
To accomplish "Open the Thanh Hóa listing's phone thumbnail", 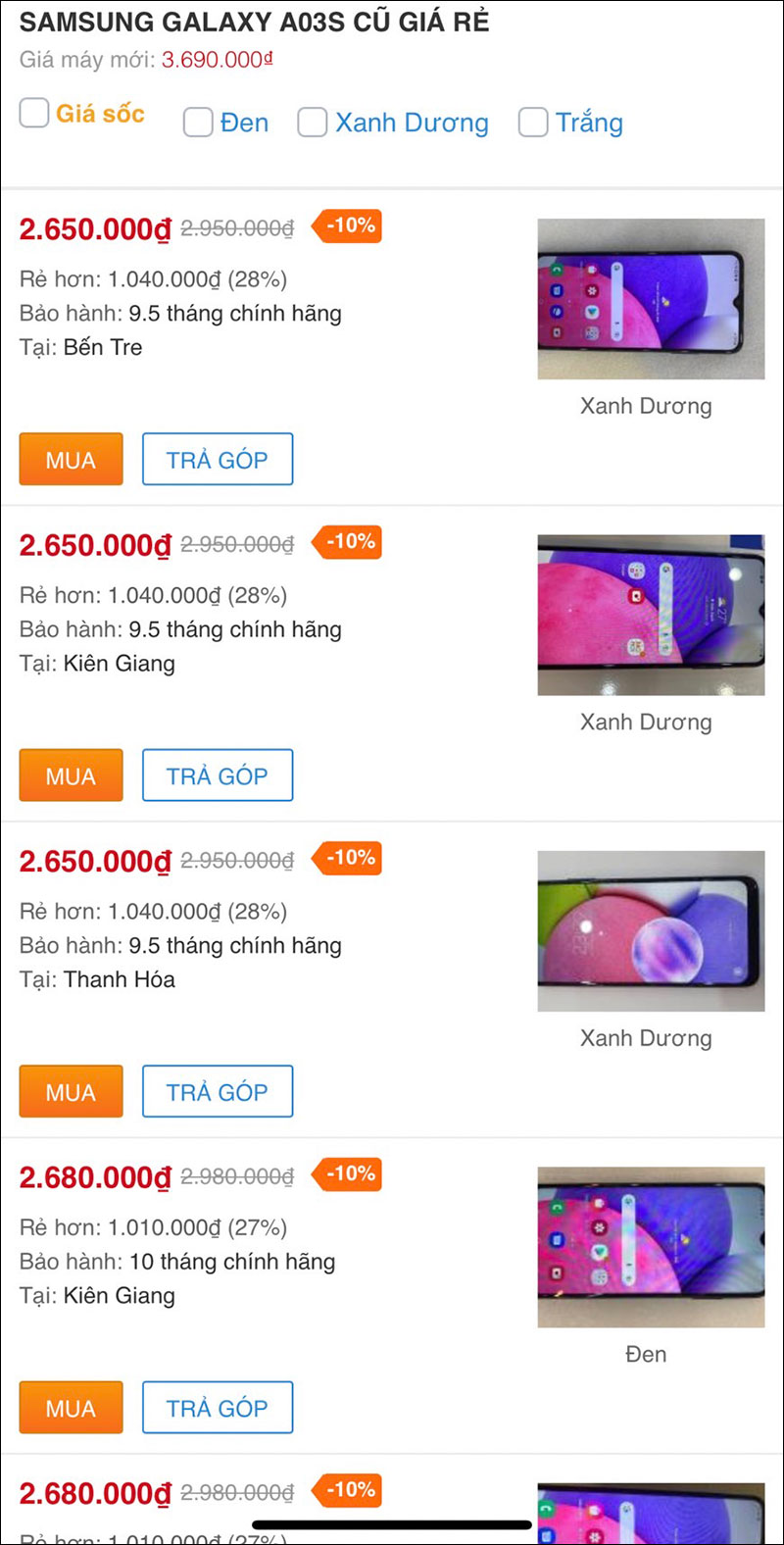I will [650, 930].
